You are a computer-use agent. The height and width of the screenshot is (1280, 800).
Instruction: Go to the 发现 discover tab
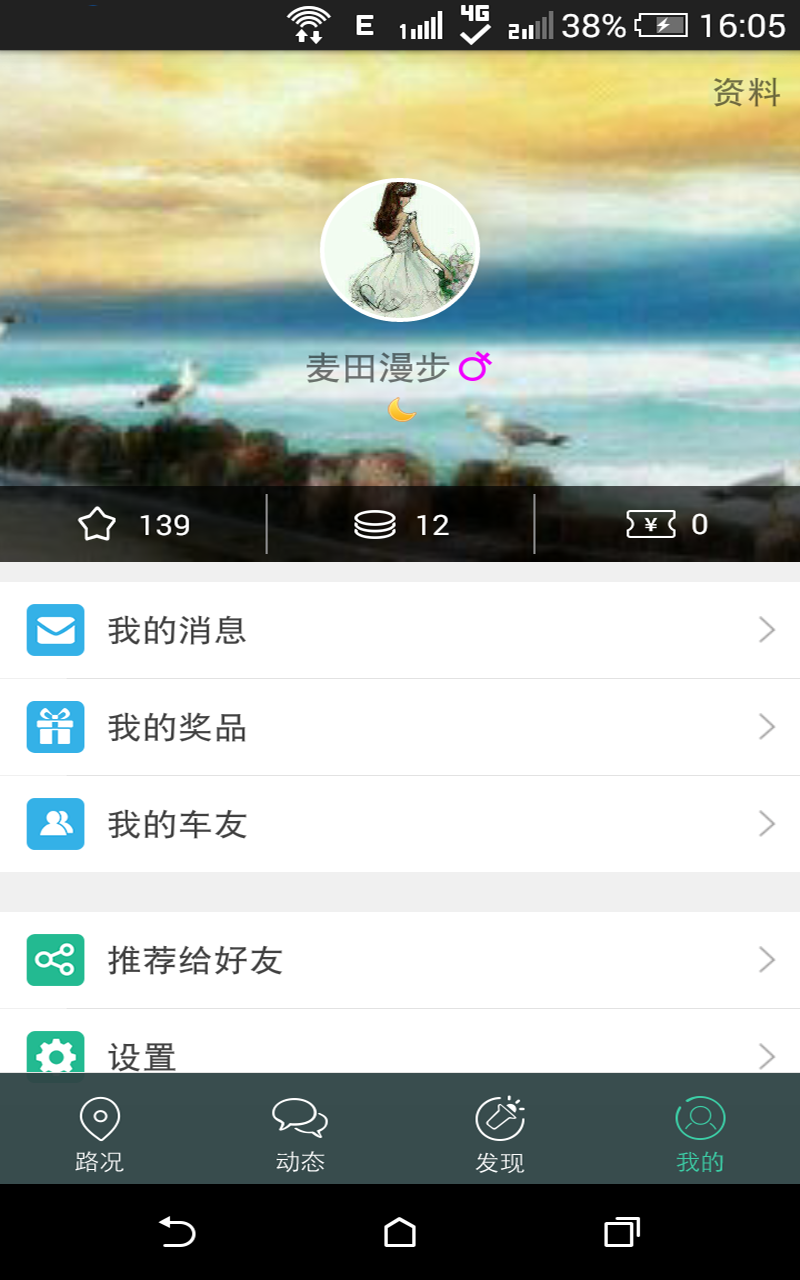[x=500, y=1133]
